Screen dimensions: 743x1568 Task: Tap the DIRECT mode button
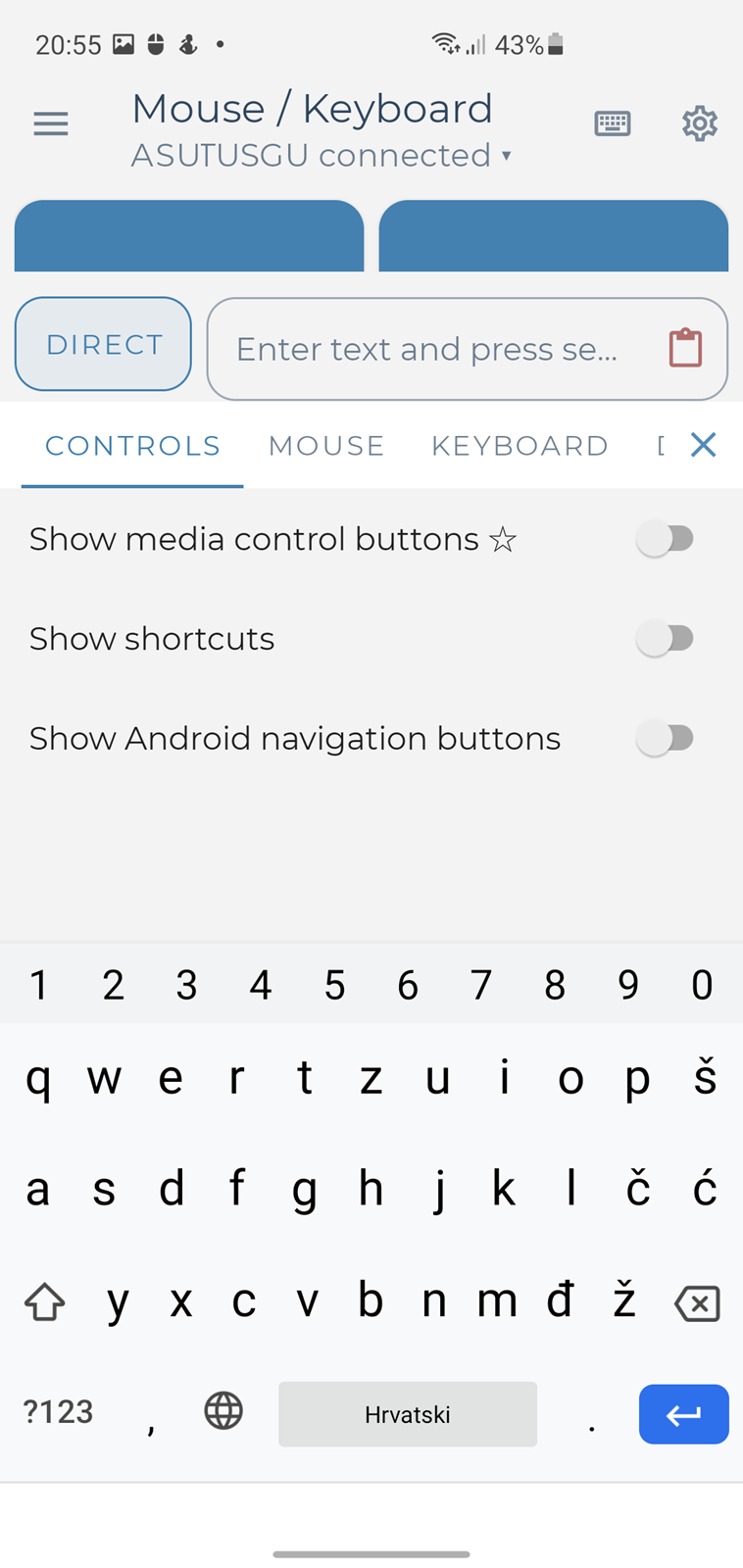click(x=103, y=344)
